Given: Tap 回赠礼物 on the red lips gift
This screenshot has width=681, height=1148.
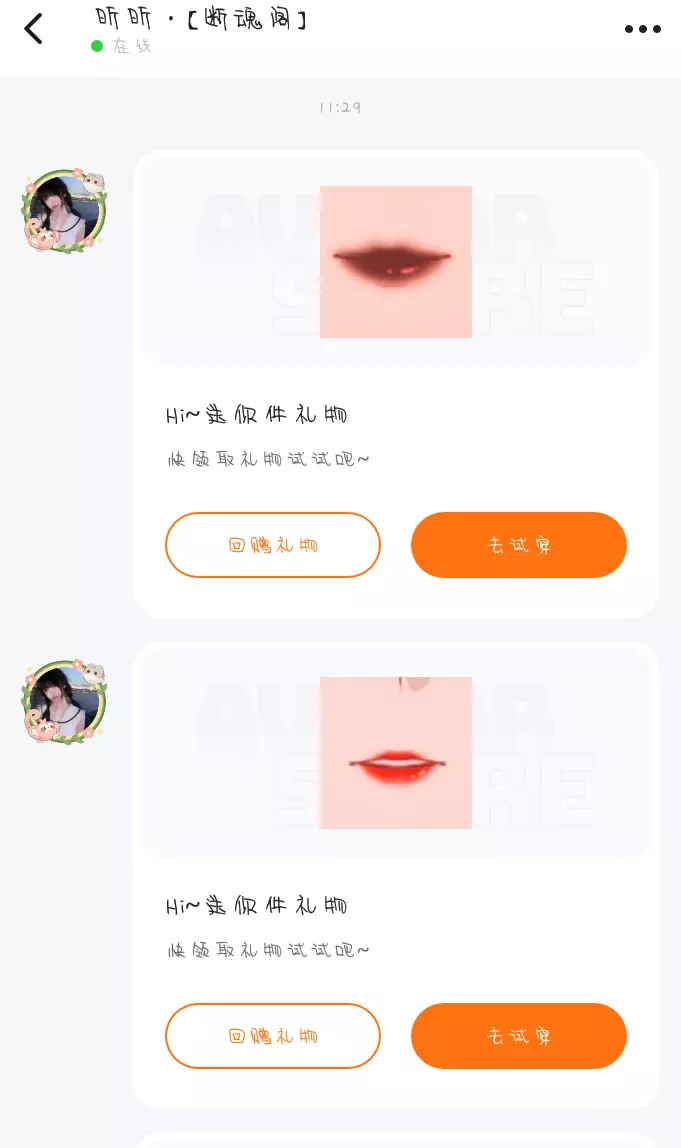Looking at the screenshot, I should [273, 1036].
